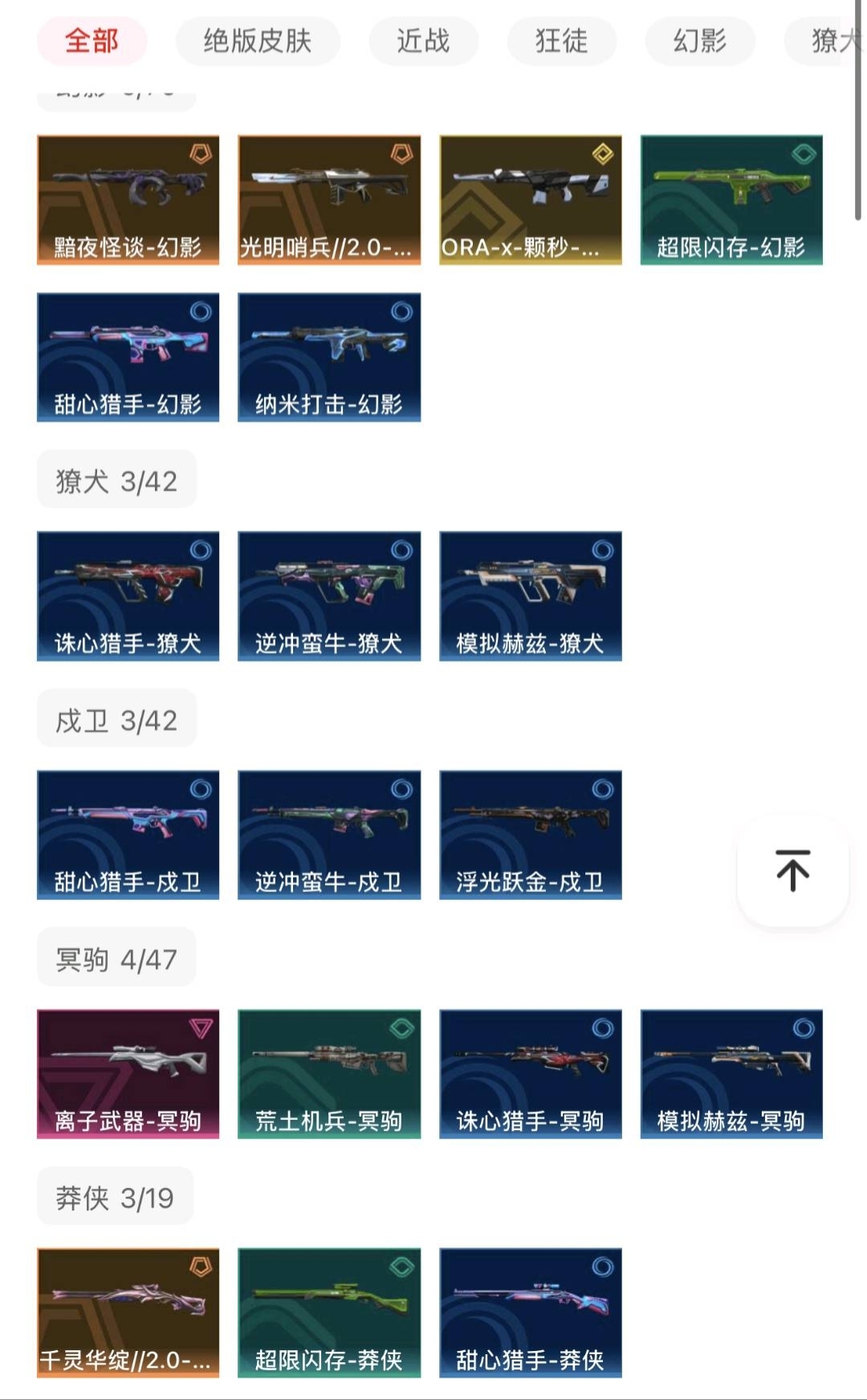Open the 超限闪存-莽侠 skin card
This screenshot has height=1400, width=867.
328,1312
